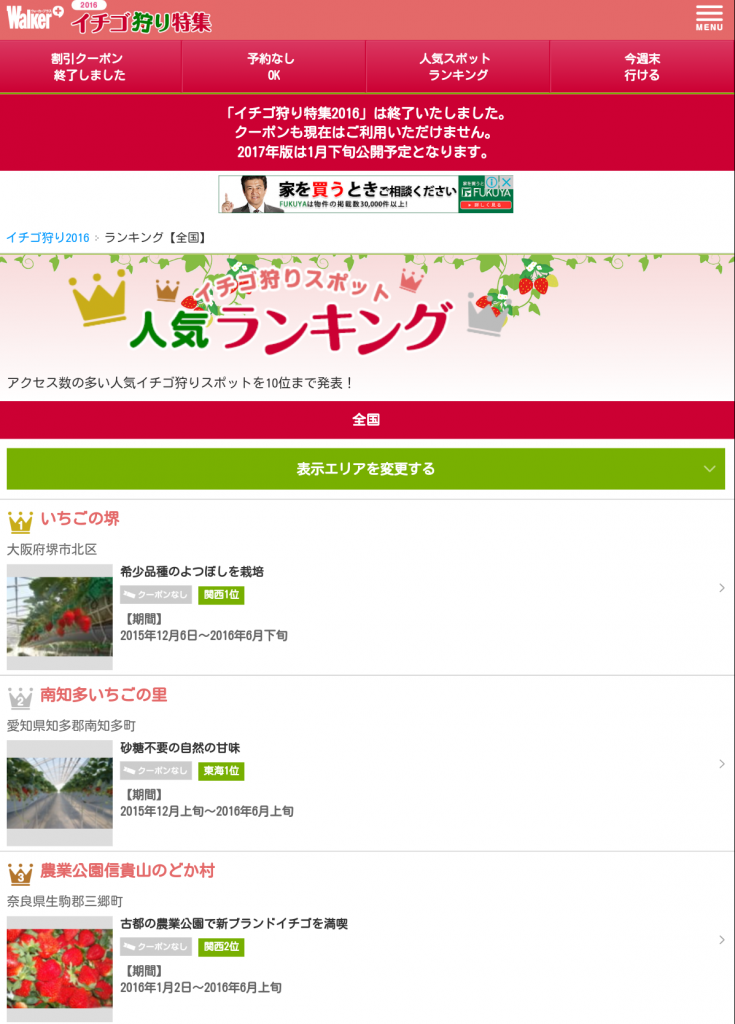Expand 表示エリアを変更する dropdown
Viewport: 735px width, 1024px height.
point(366,469)
